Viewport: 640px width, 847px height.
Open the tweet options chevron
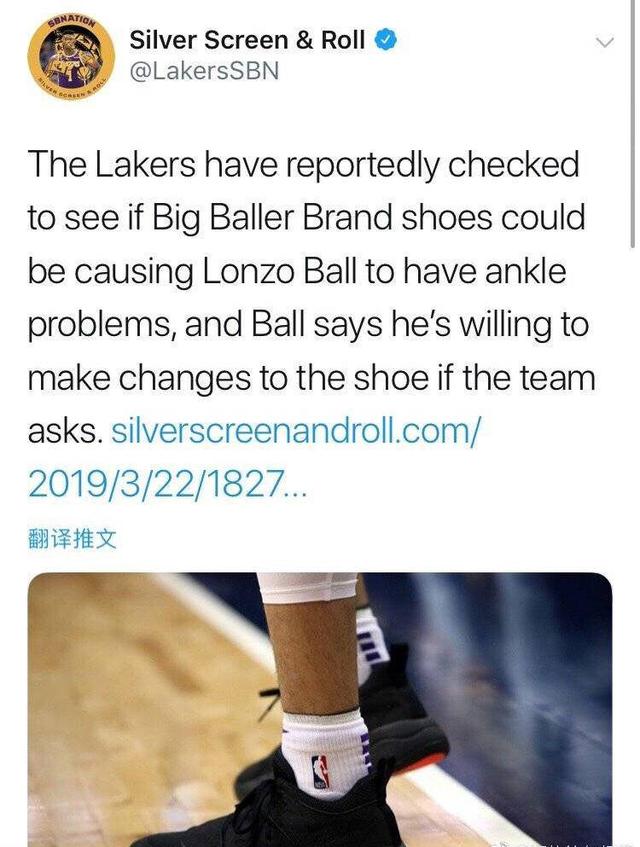pyautogui.click(x=603, y=43)
